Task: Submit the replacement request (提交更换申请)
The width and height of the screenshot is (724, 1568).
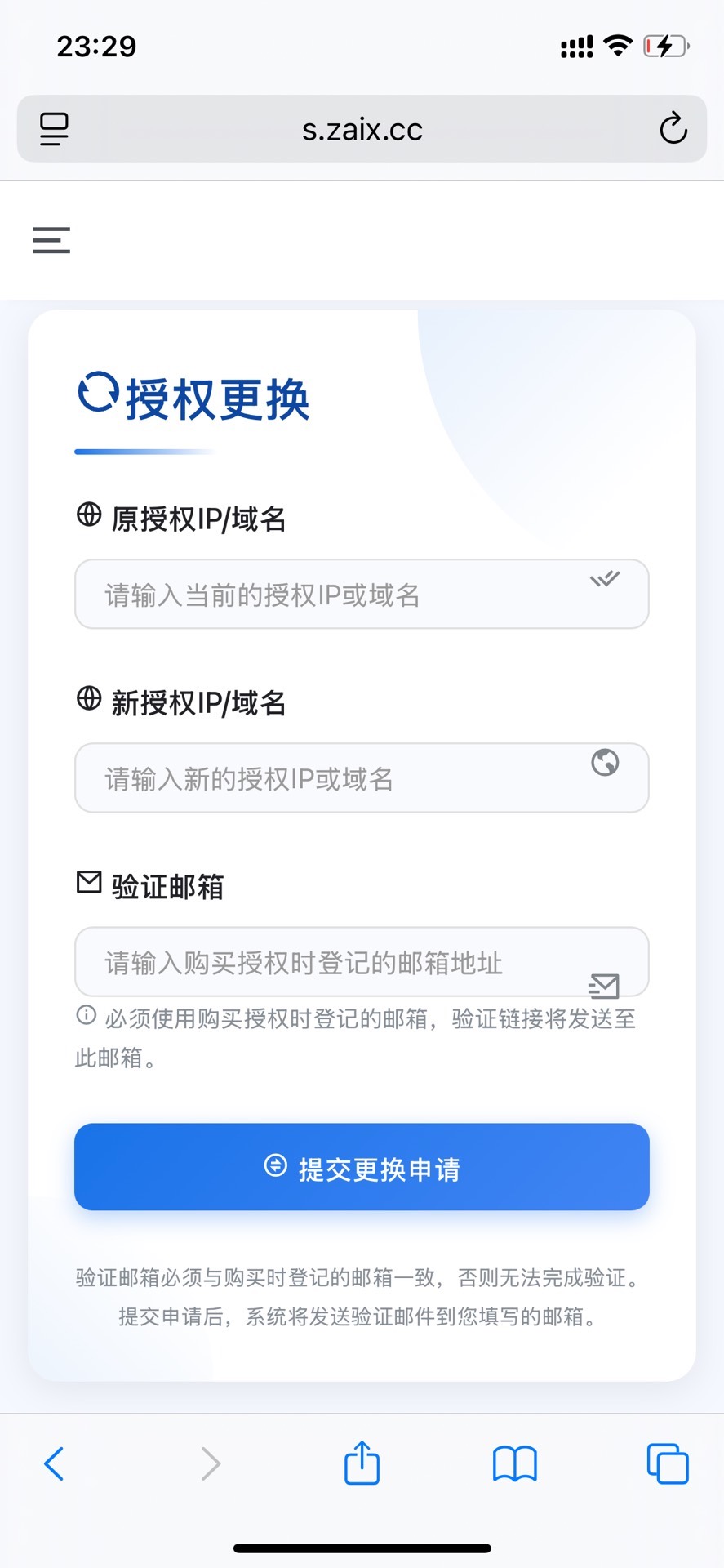Action: coord(362,1167)
